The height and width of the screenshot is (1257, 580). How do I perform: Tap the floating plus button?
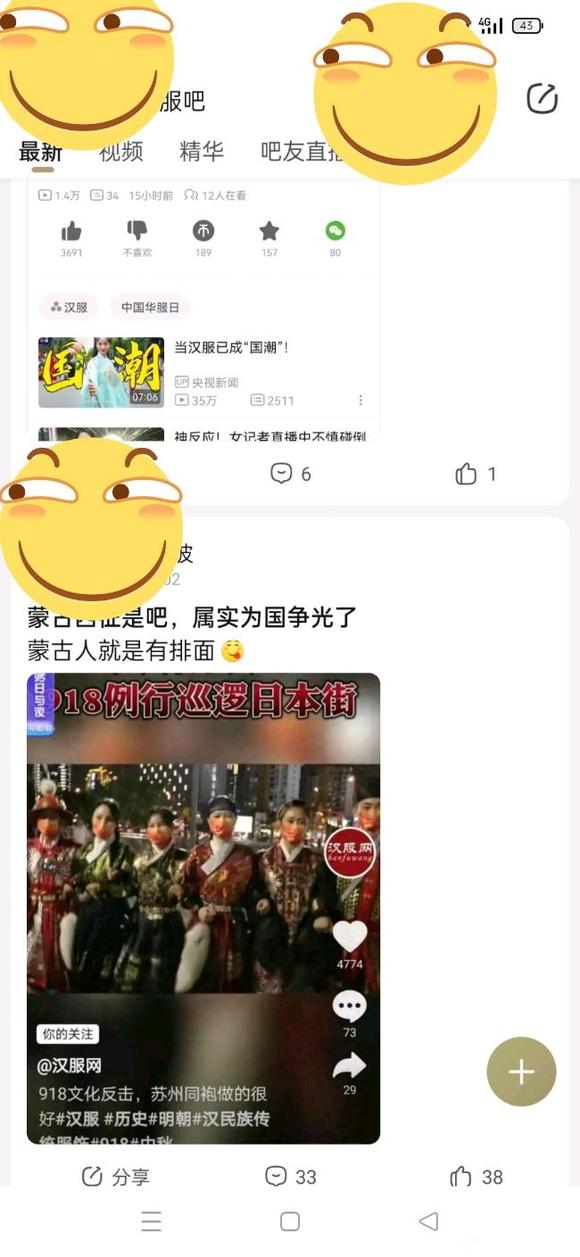click(521, 1072)
